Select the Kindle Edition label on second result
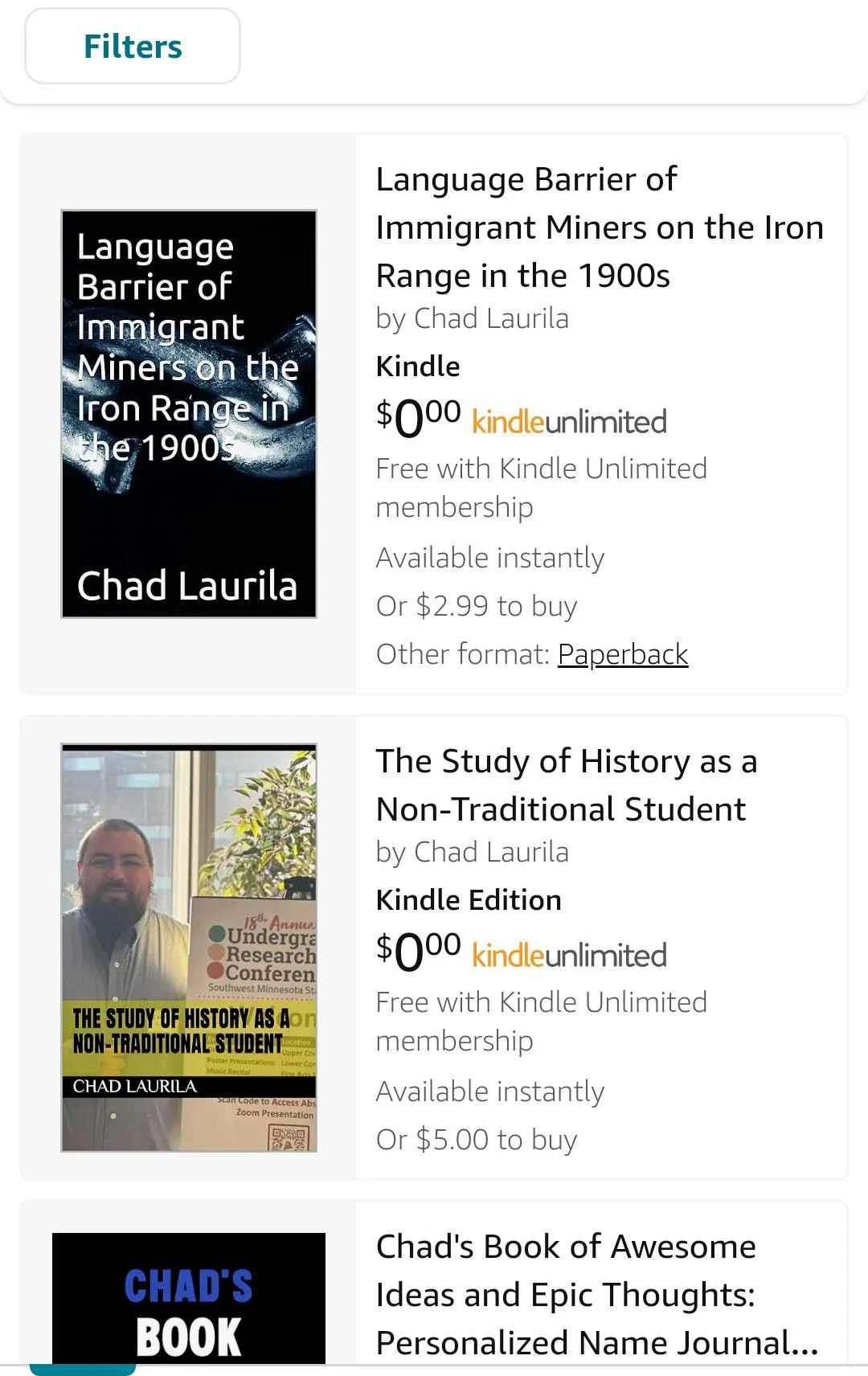This screenshot has width=868, height=1376. coord(468,900)
